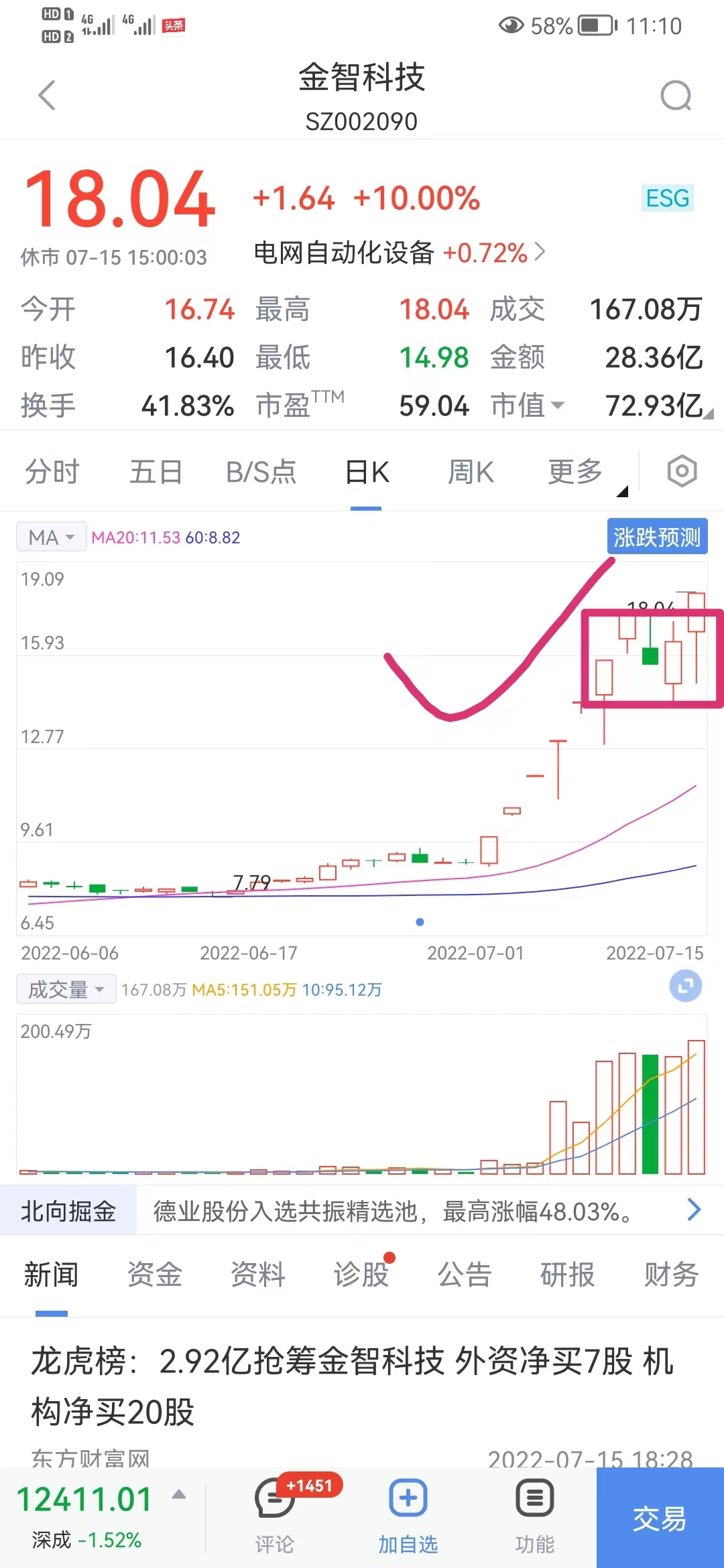Tap the blue 交易 trade button
The height and width of the screenshot is (1568, 724).
click(x=659, y=1518)
